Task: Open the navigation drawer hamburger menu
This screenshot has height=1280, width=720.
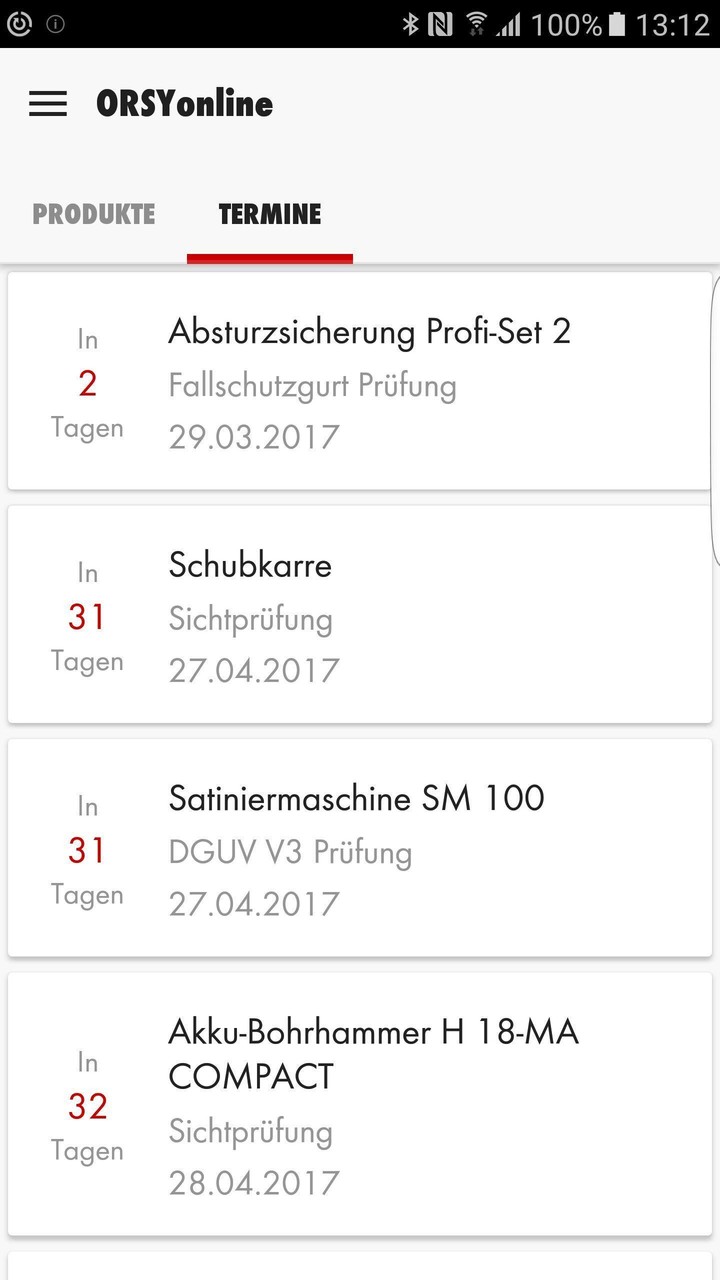Action: (47, 104)
